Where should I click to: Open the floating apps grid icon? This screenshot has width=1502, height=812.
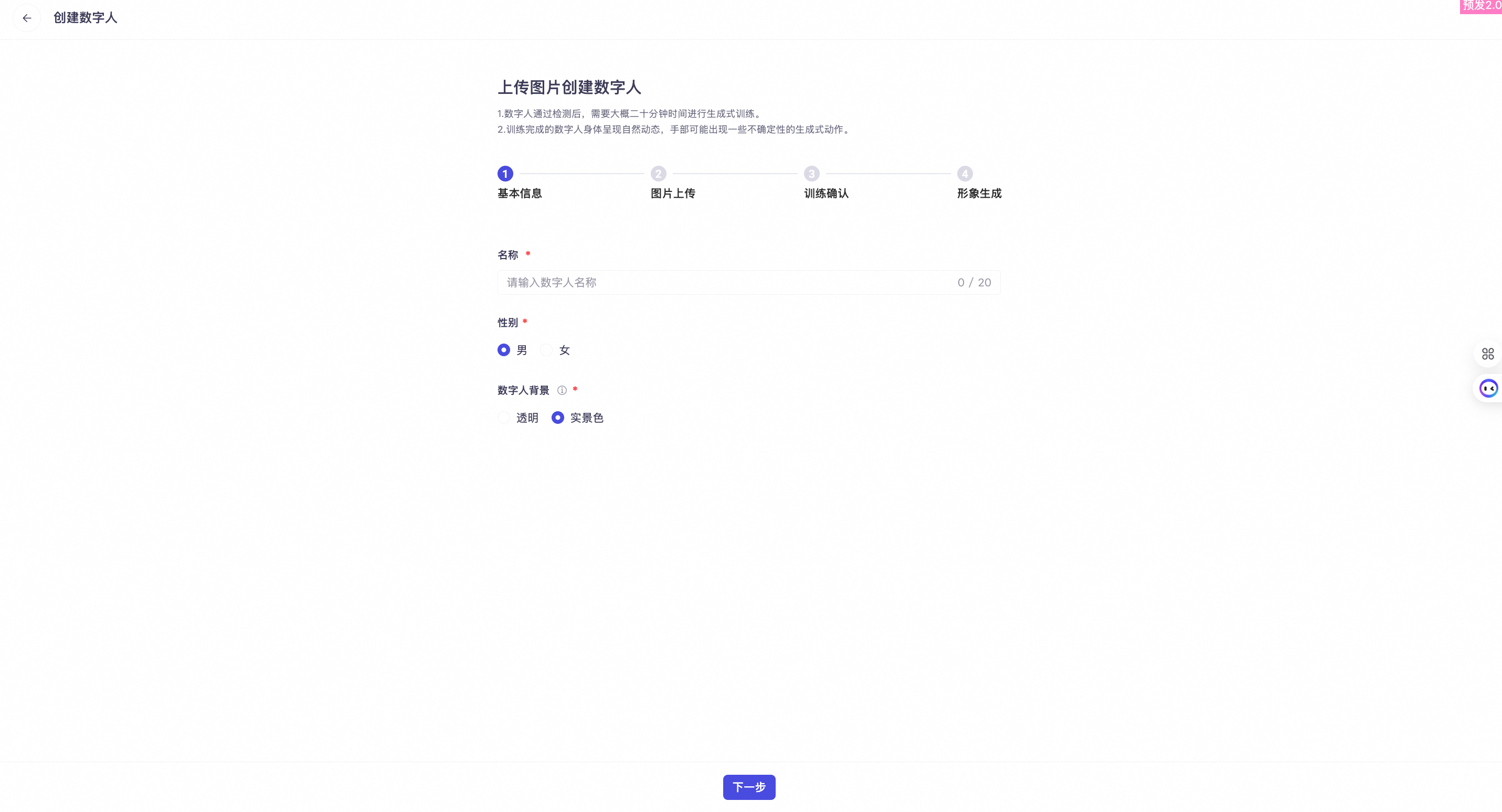(1487, 354)
